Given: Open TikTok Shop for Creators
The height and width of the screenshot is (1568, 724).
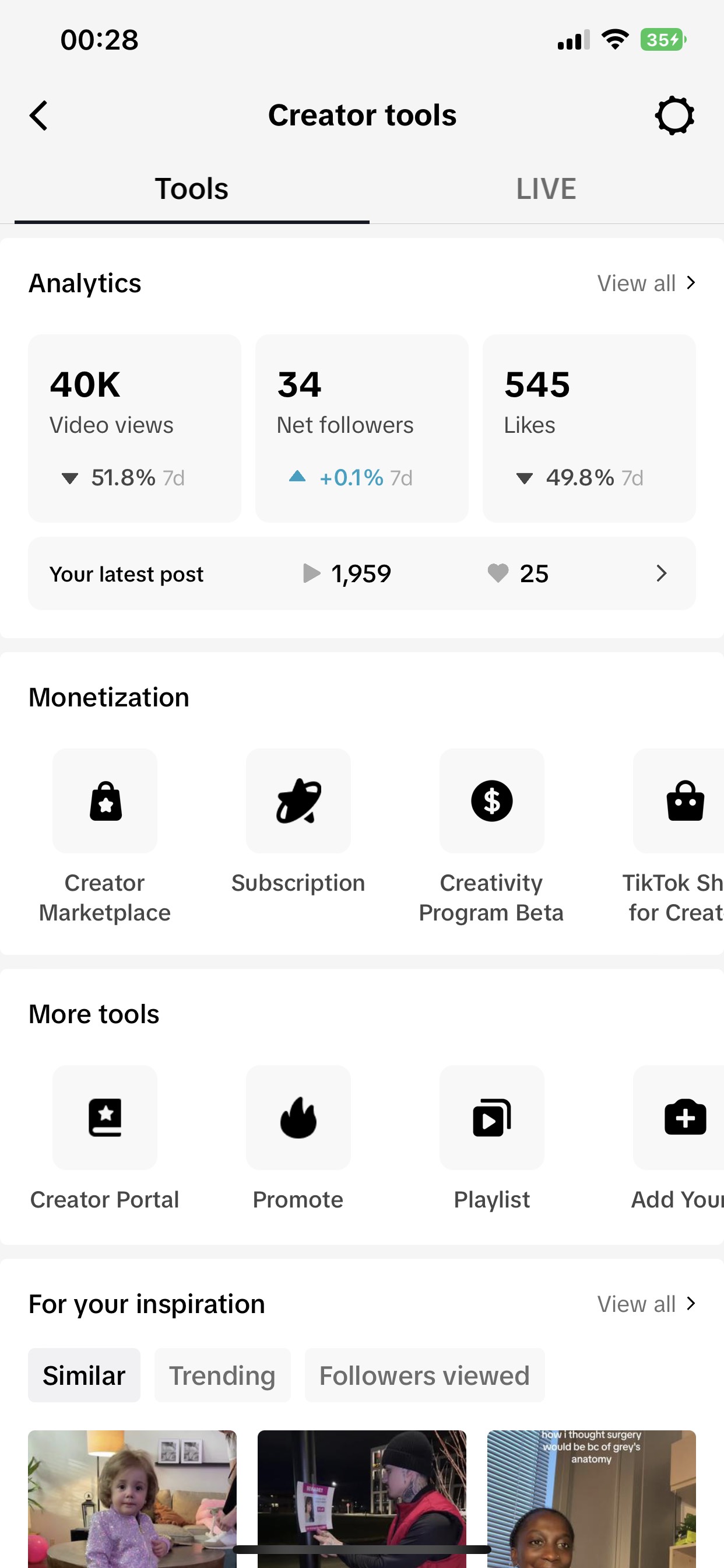Looking at the screenshot, I should (677, 836).
